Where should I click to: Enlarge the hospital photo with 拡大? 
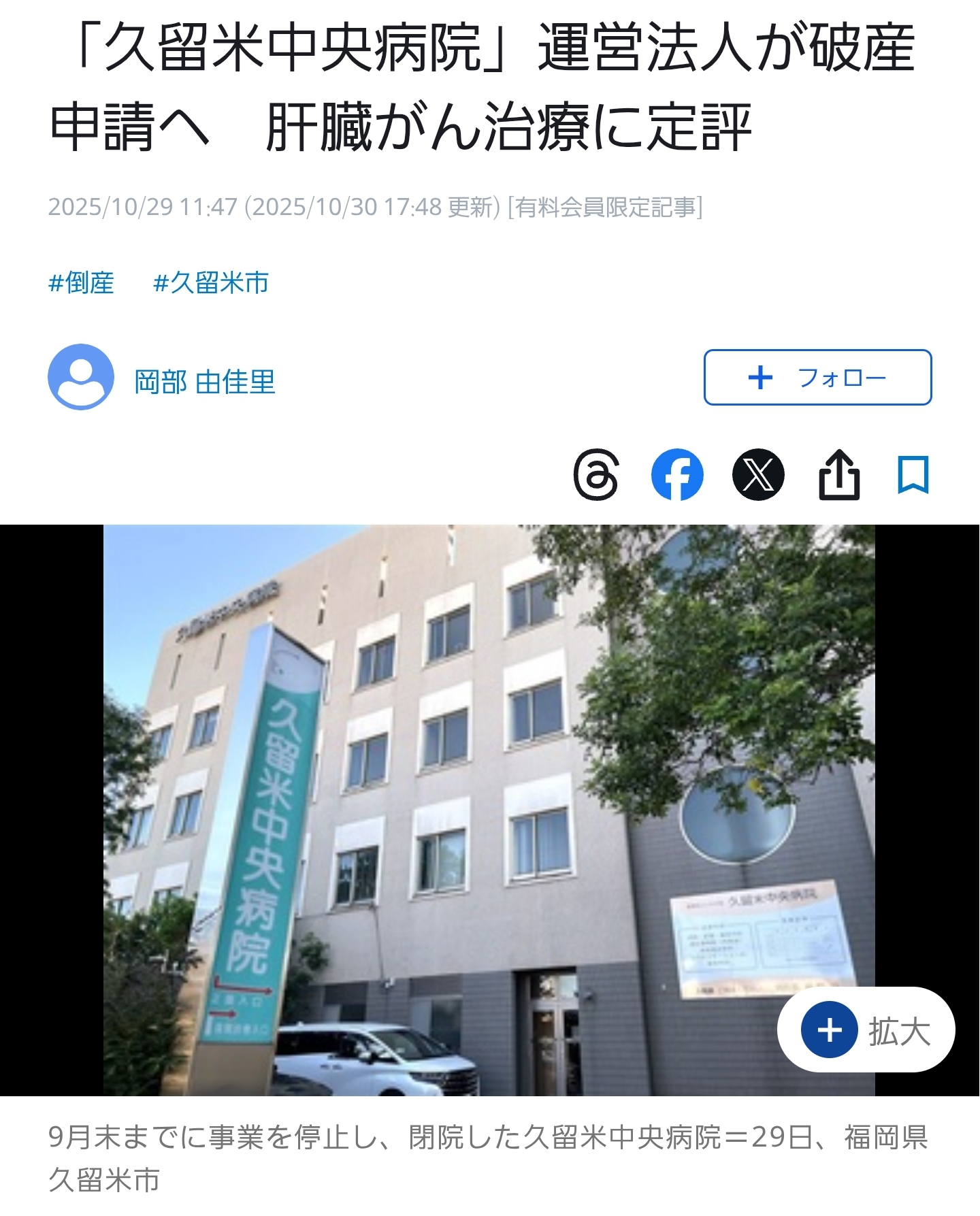(866, 1030)
